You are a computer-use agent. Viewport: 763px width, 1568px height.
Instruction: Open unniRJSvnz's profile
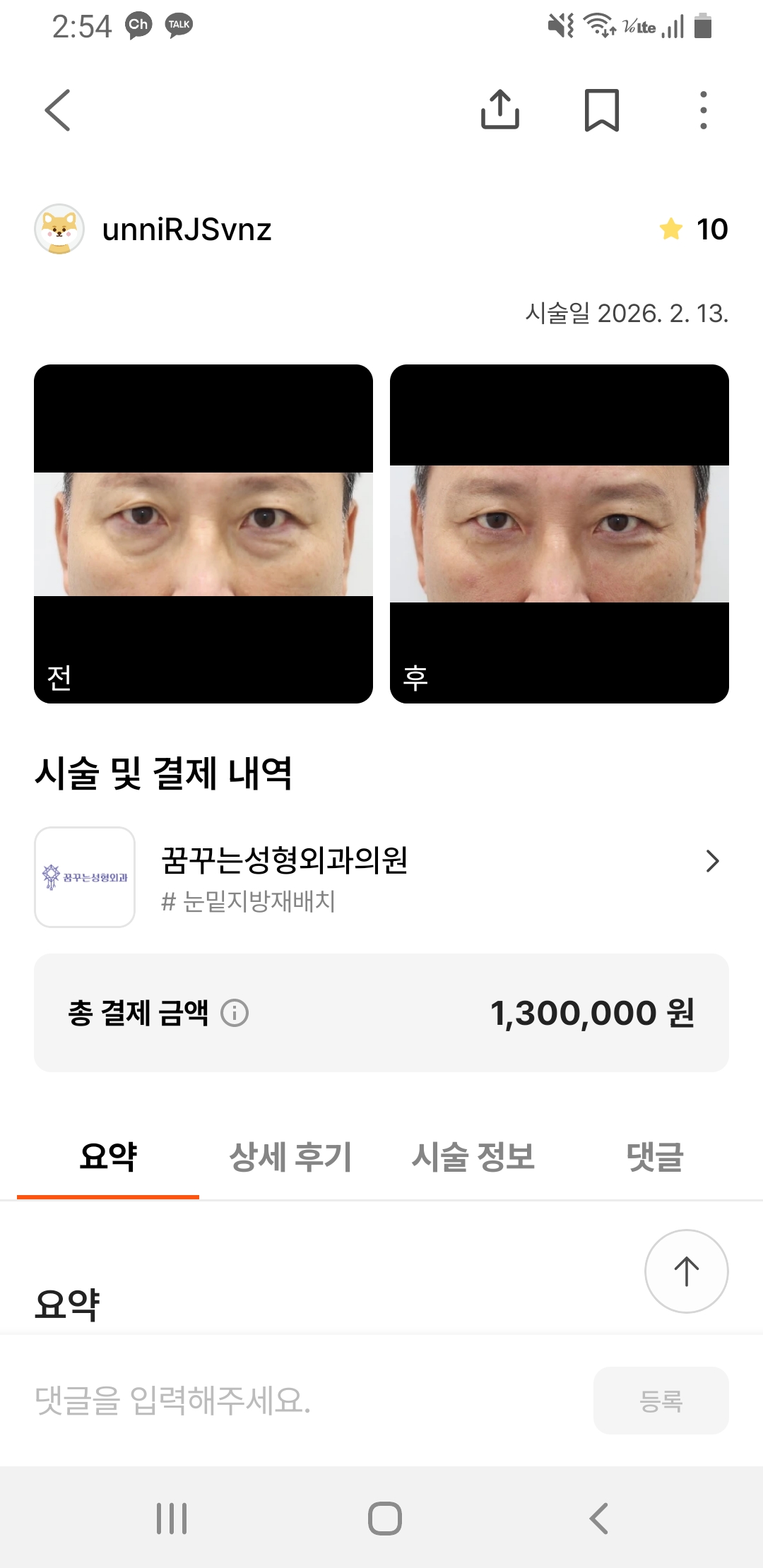187,230
